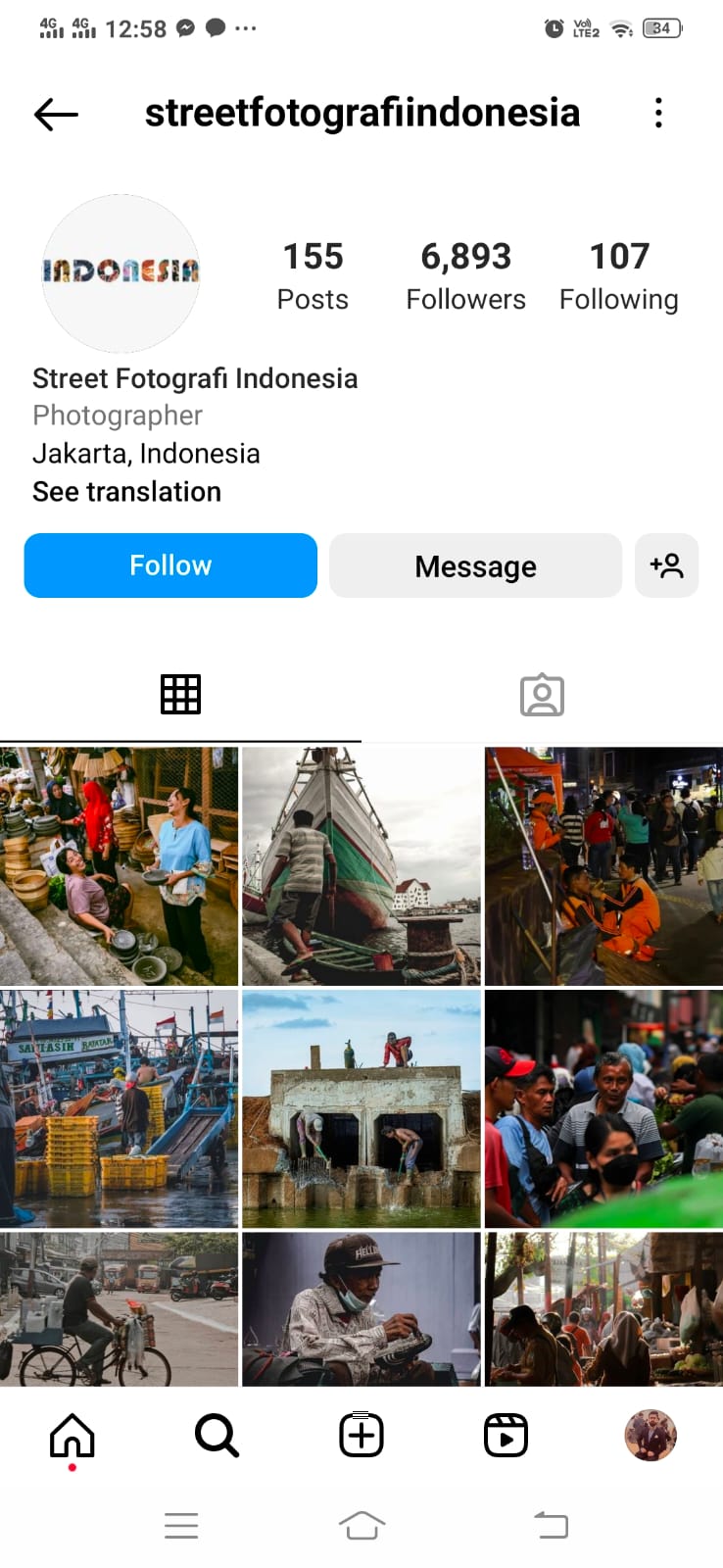723x1568 pixels.
Task: Tap See translation in the bio
Action: point(126,491)
